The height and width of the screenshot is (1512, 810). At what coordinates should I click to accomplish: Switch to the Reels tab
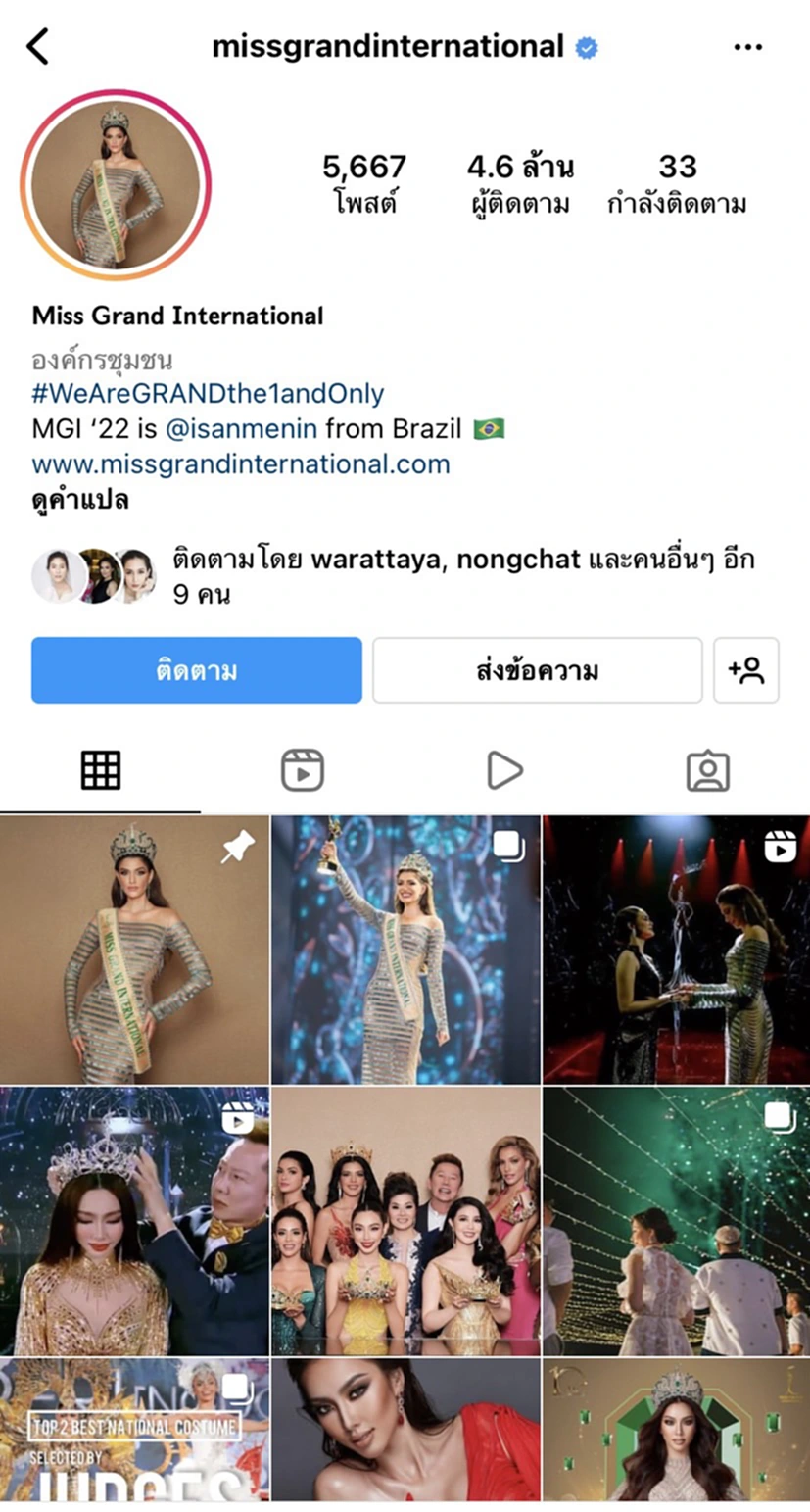tap(302, 770)
